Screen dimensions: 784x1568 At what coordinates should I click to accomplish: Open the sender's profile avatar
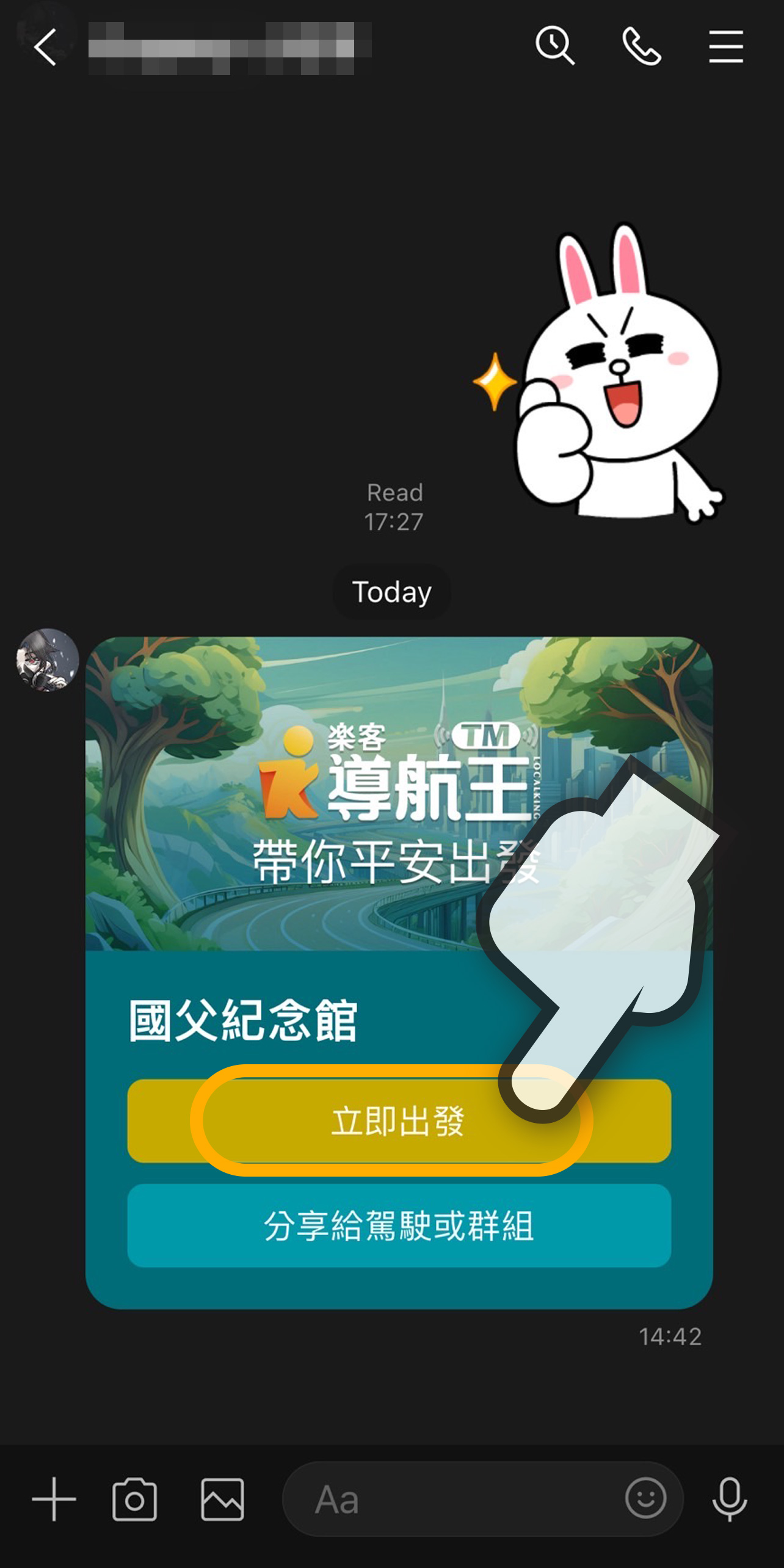(x=48, y=660)
